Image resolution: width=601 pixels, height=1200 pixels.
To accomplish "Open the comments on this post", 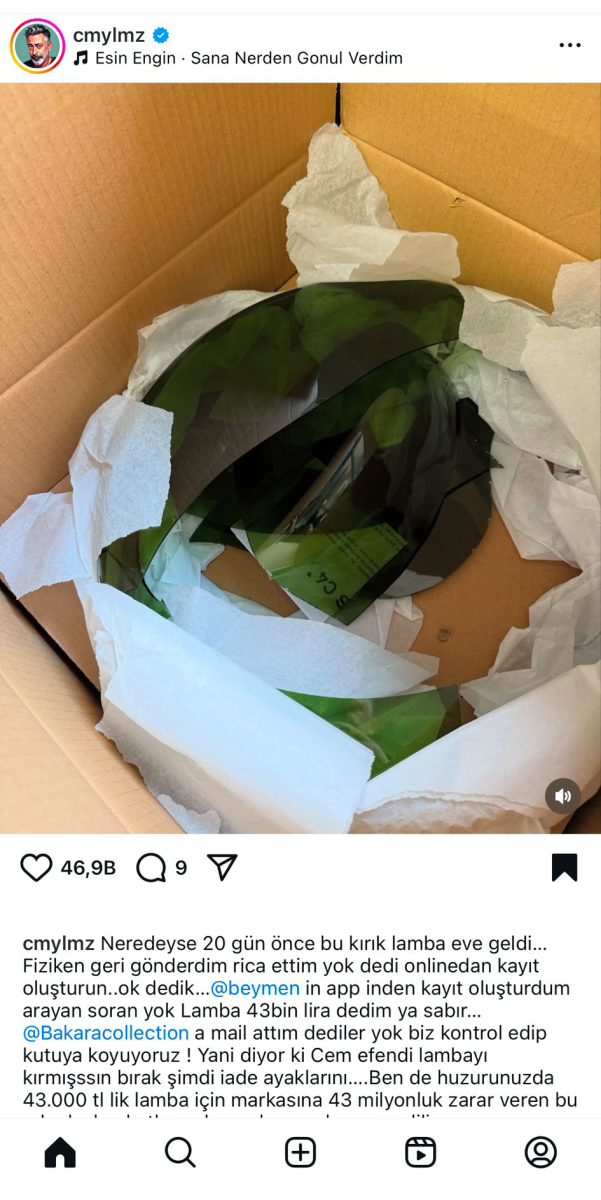I will tap(151, 868).
